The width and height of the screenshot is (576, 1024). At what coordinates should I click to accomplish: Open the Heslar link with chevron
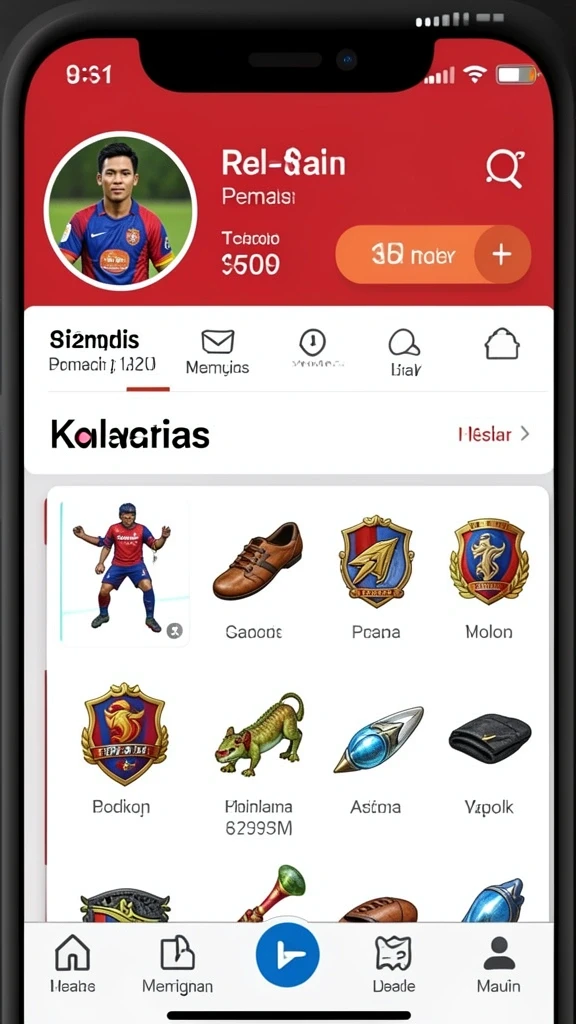coord(494,434)
